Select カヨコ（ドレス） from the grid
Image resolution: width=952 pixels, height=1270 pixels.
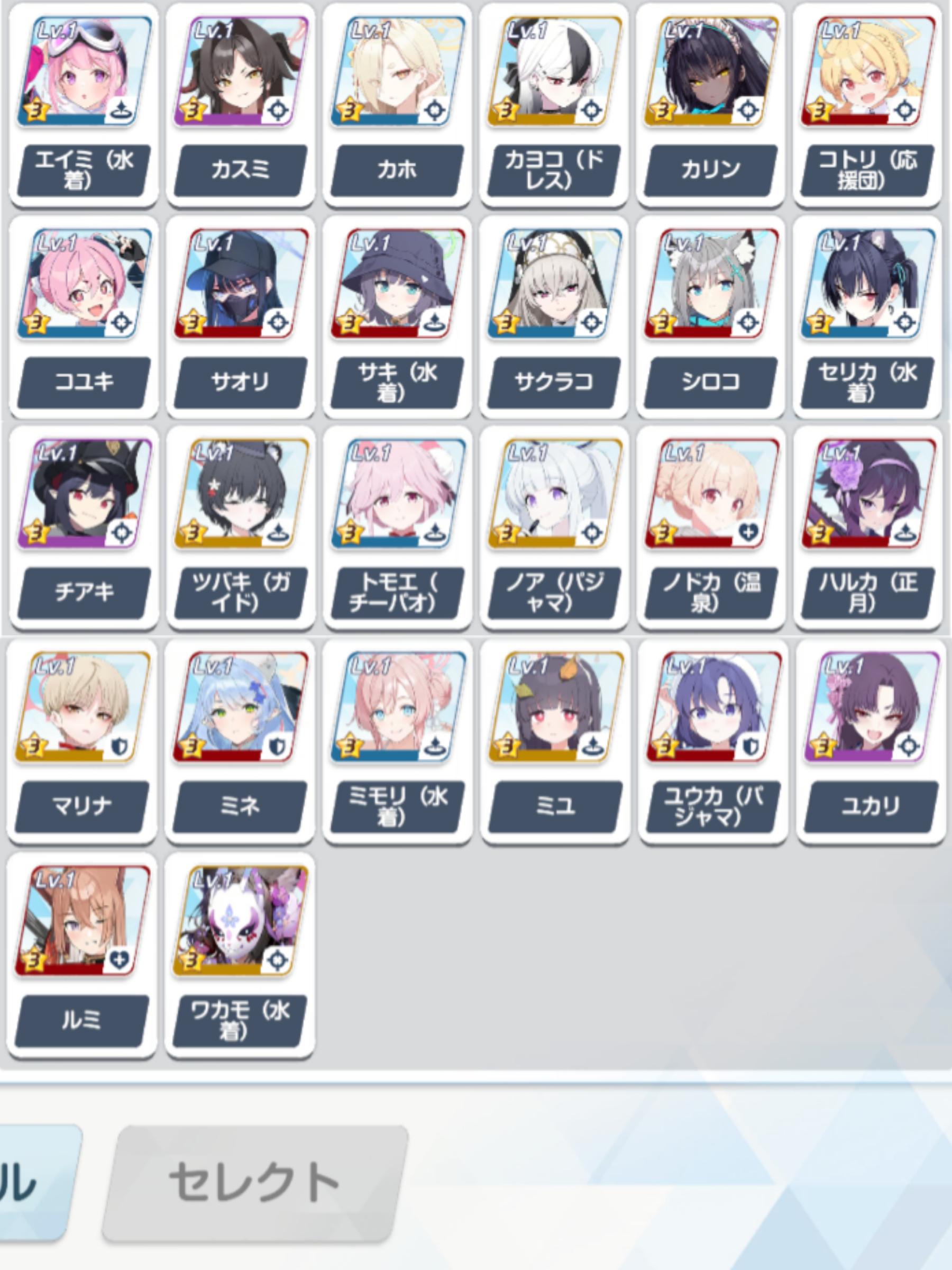[x=554, y=104]
